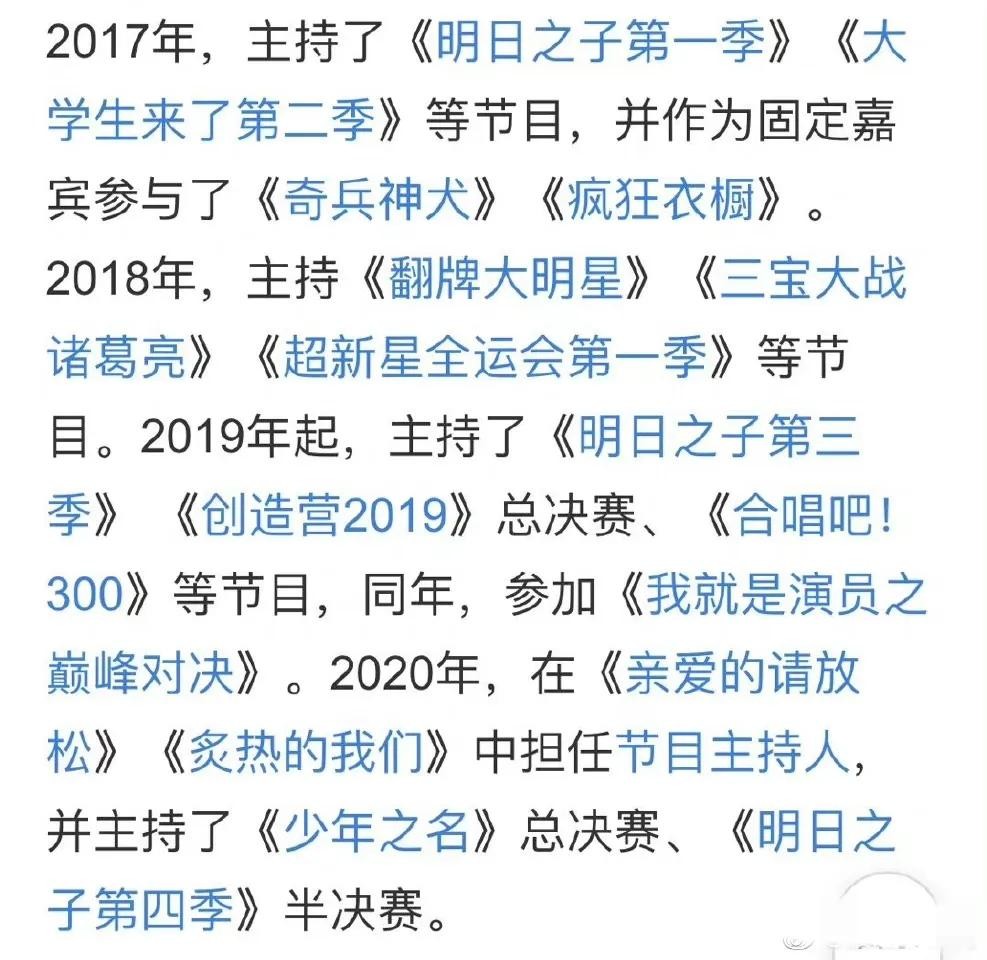This screenshot has height=960, width=987.
Task: View the 我就是演员之巅峰对决 entry
Action: click(785, 596)
